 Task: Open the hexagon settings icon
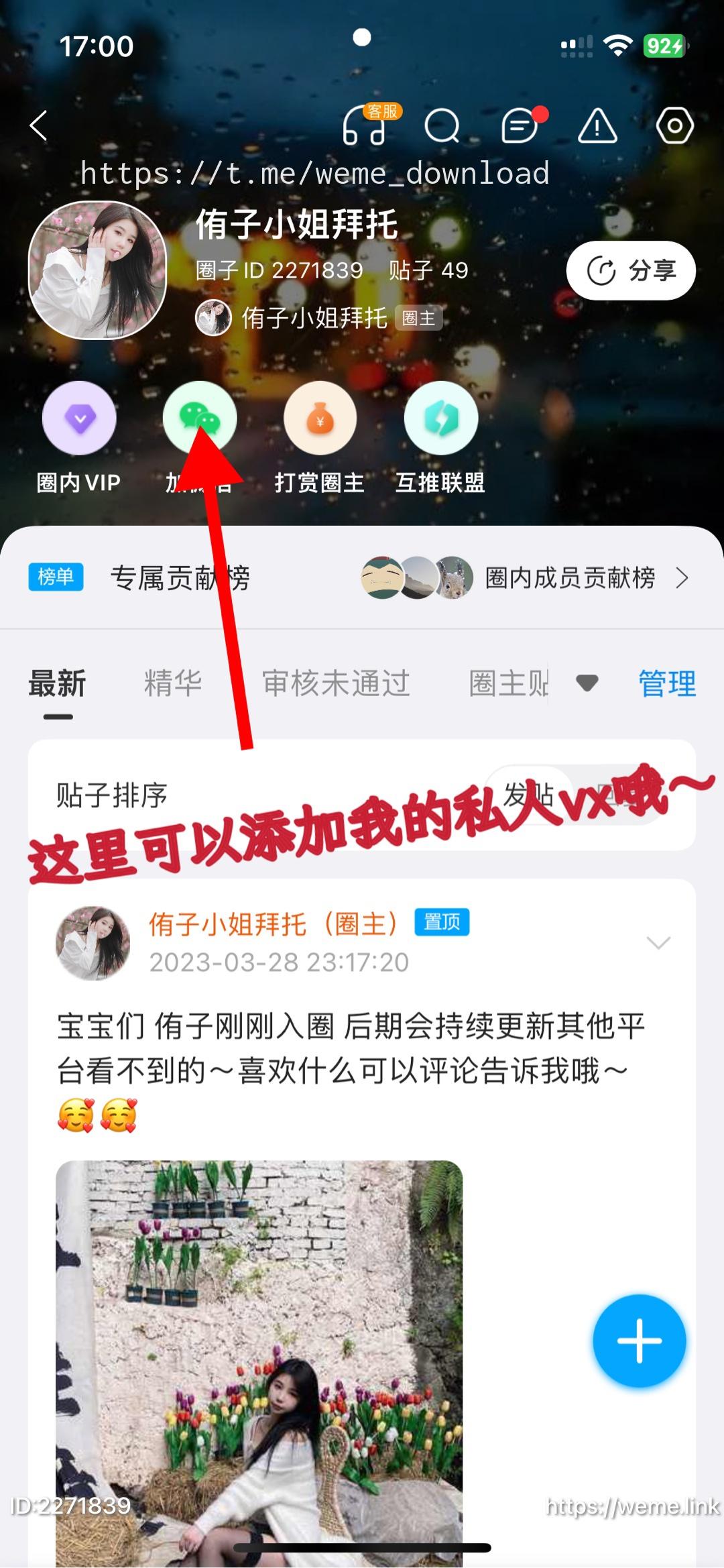[674, 125]
